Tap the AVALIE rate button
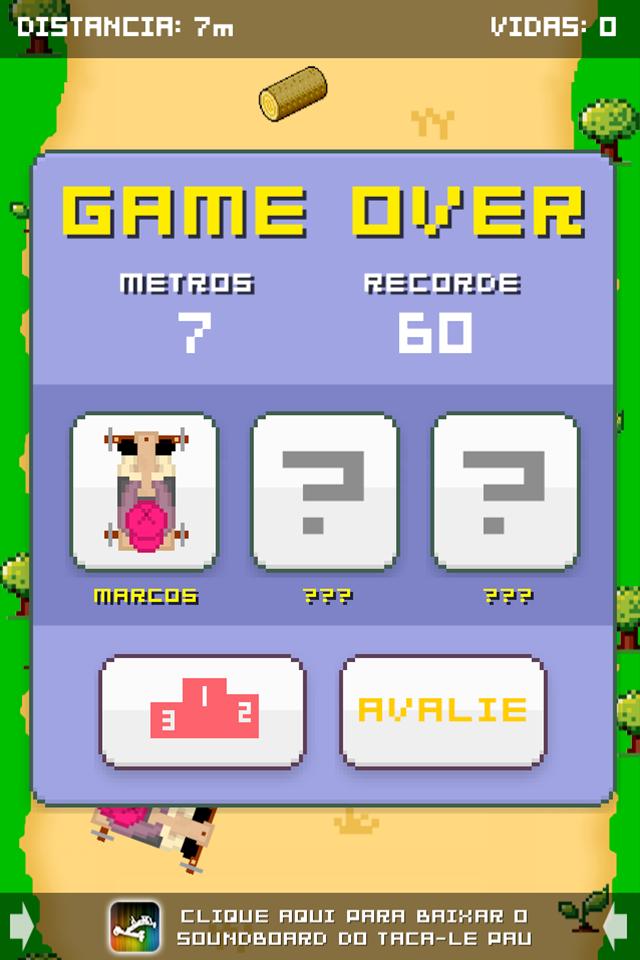 pyautogui.click(x=442, y=711)
